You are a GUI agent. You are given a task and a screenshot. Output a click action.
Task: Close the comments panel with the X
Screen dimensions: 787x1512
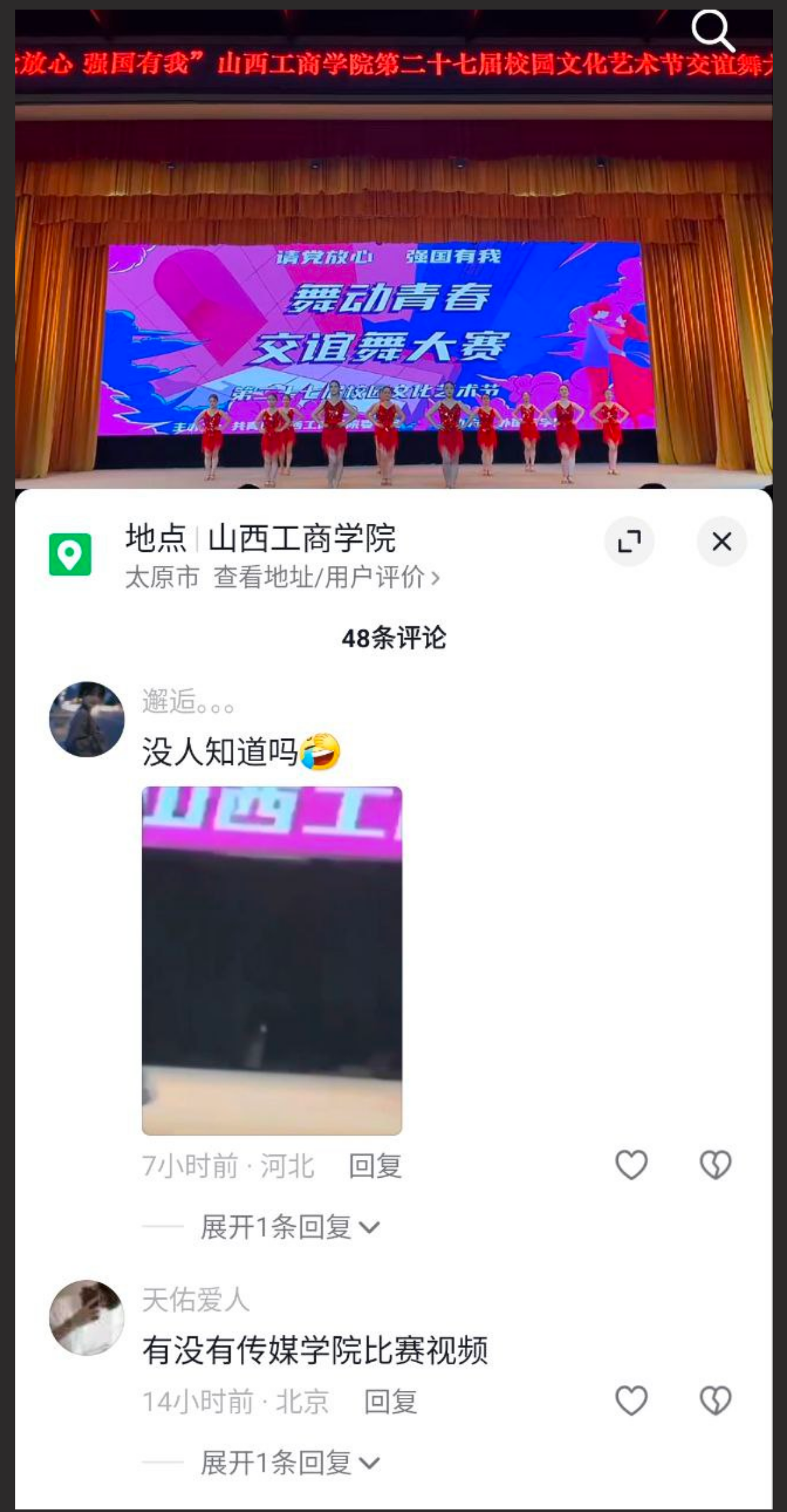[x=721, y=540]
